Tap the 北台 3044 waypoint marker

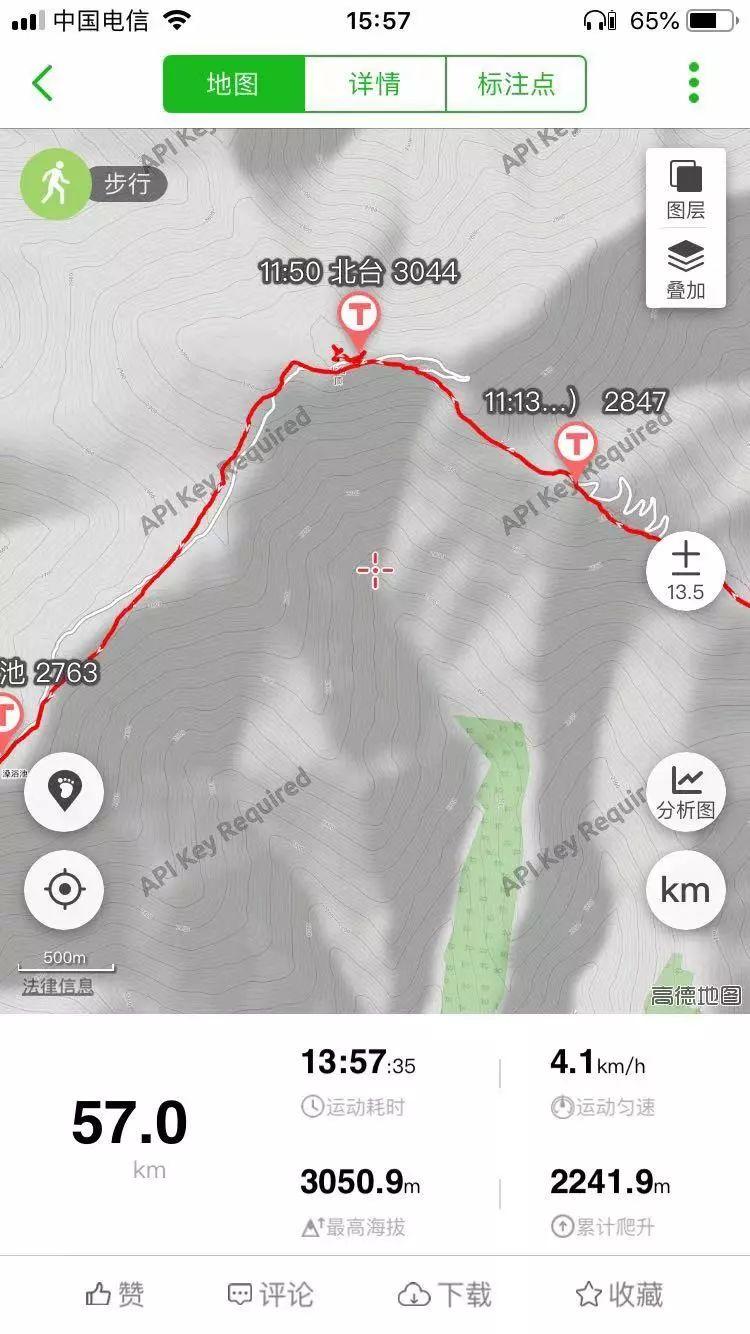[x=358, y=315]
